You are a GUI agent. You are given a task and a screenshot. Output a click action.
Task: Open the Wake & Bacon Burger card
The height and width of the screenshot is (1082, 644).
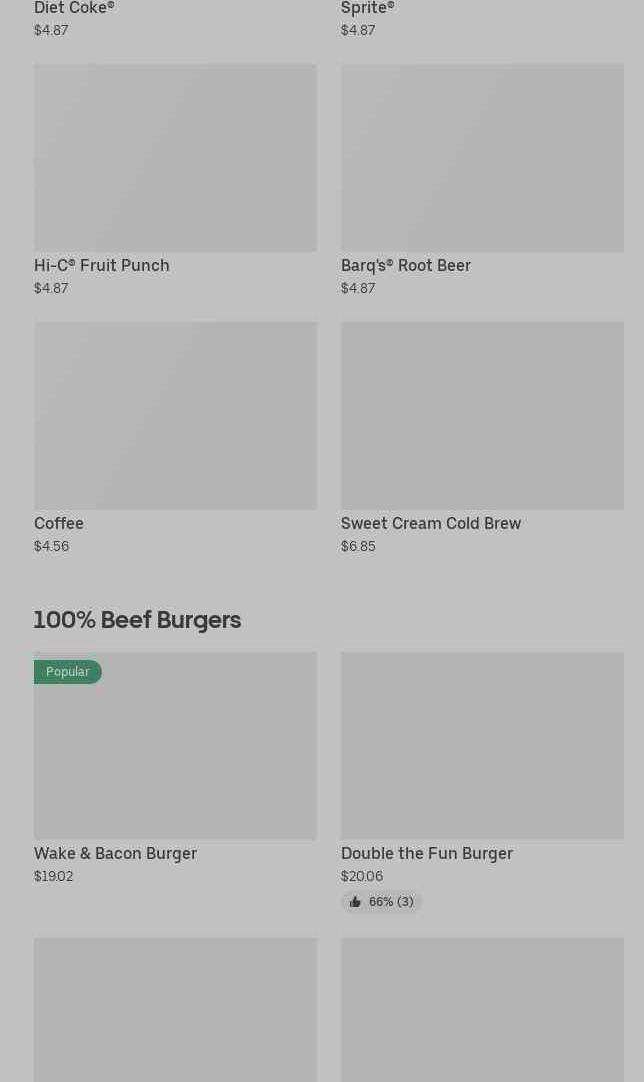pyautogui.click(x=175, y=769)
